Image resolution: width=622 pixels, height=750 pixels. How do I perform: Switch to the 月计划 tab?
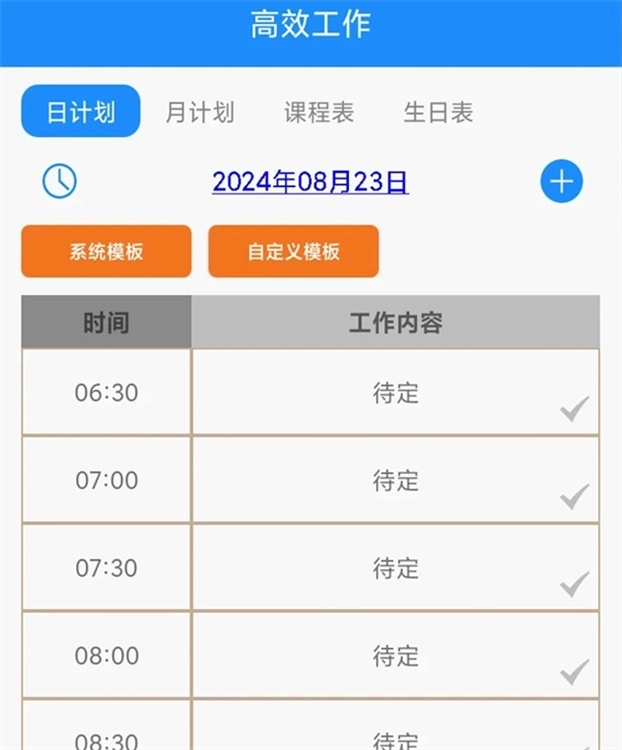(199, 112)
